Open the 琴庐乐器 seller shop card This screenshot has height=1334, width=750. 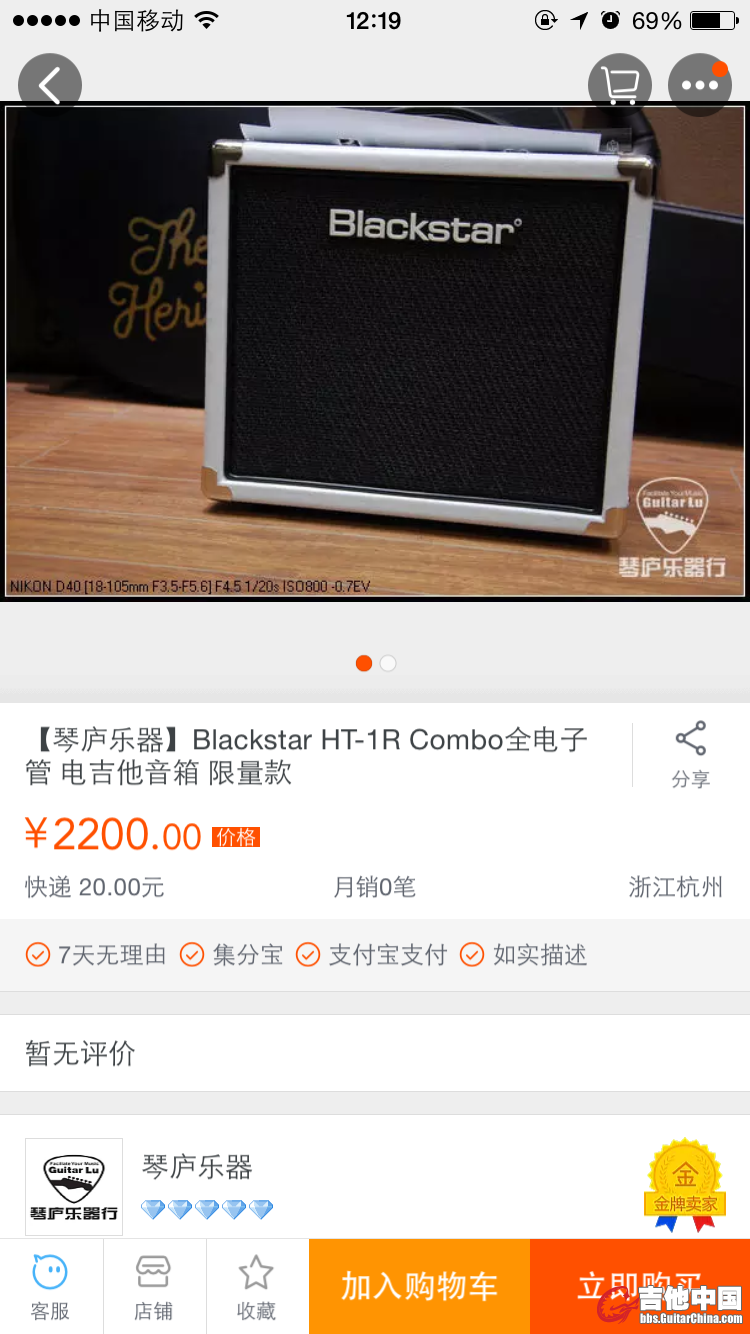point(375,1185)
